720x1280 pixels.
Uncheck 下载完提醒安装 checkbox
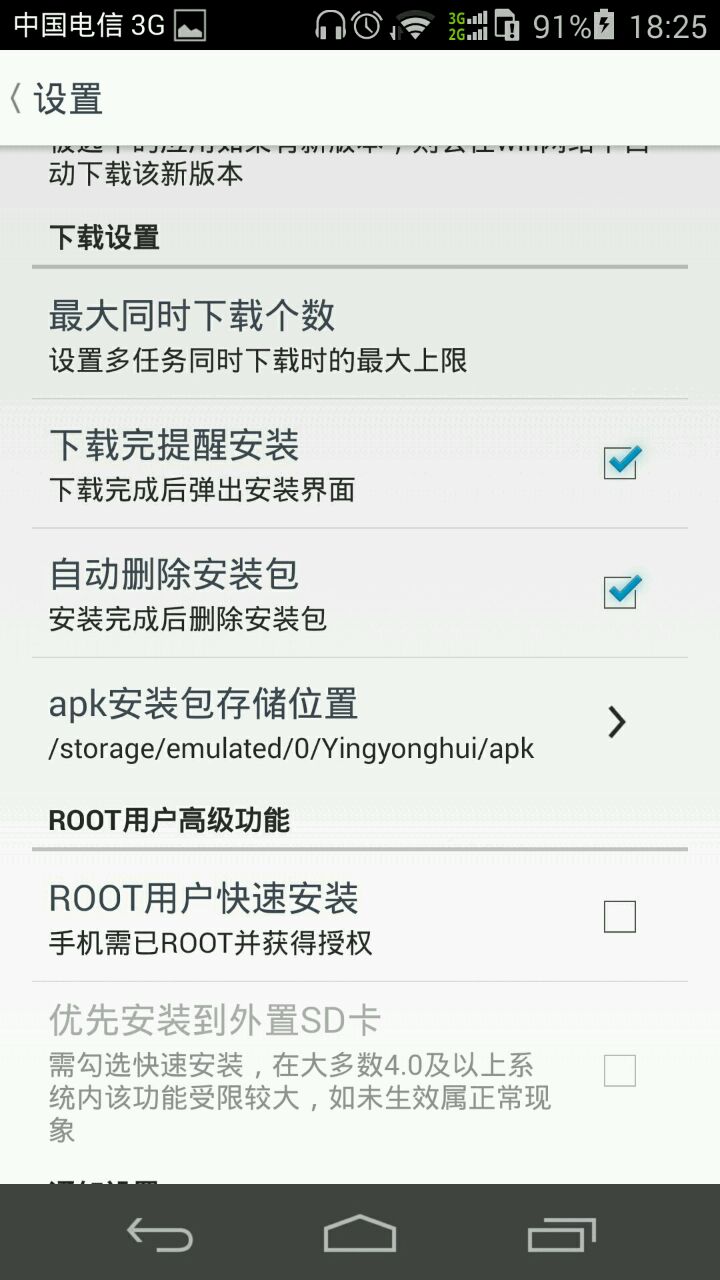coord(620,463)
